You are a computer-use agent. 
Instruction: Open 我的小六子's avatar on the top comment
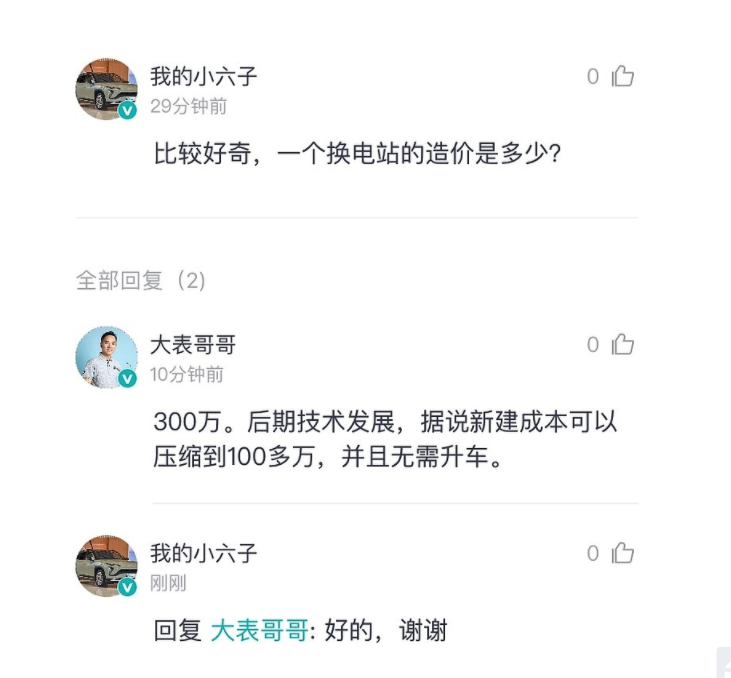click(106, 89)
